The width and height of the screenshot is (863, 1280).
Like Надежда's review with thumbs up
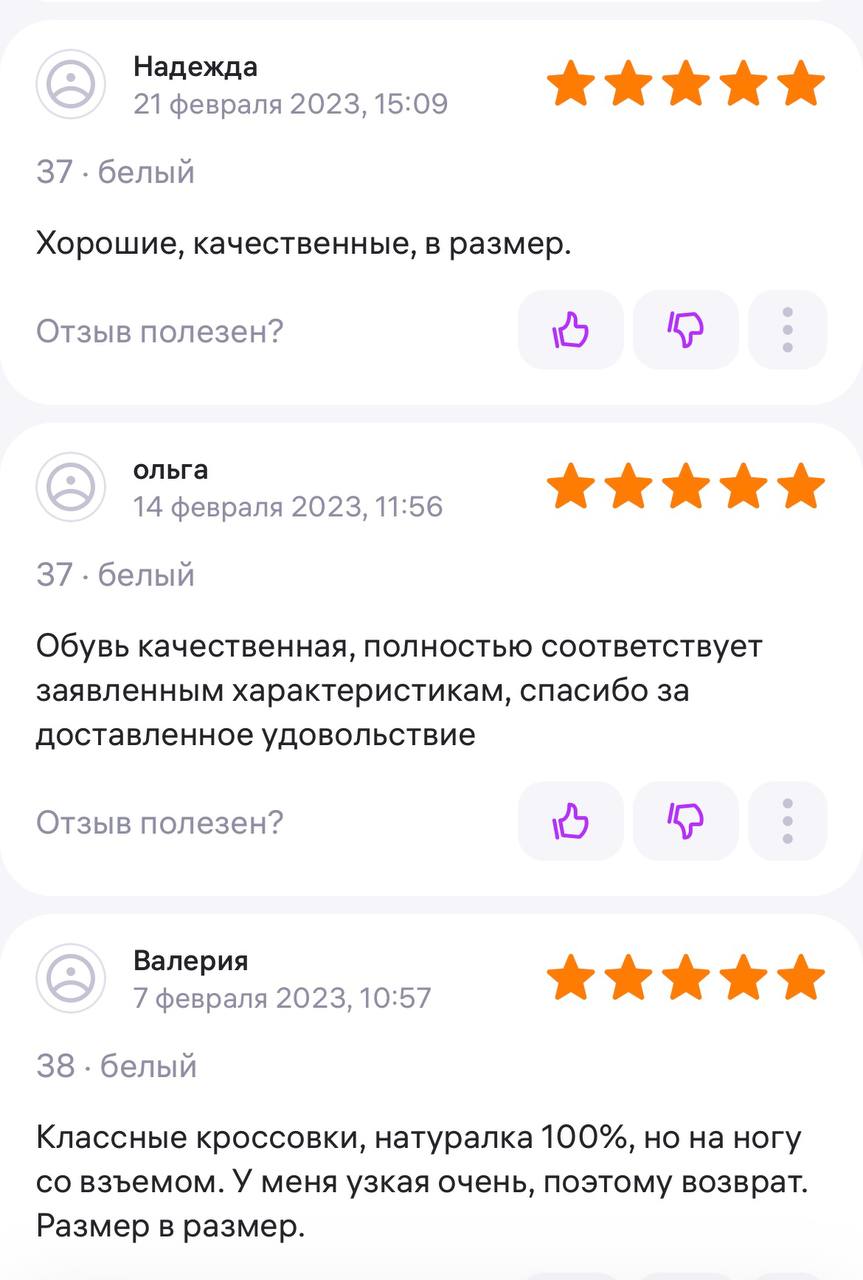[x=571, y=329]
